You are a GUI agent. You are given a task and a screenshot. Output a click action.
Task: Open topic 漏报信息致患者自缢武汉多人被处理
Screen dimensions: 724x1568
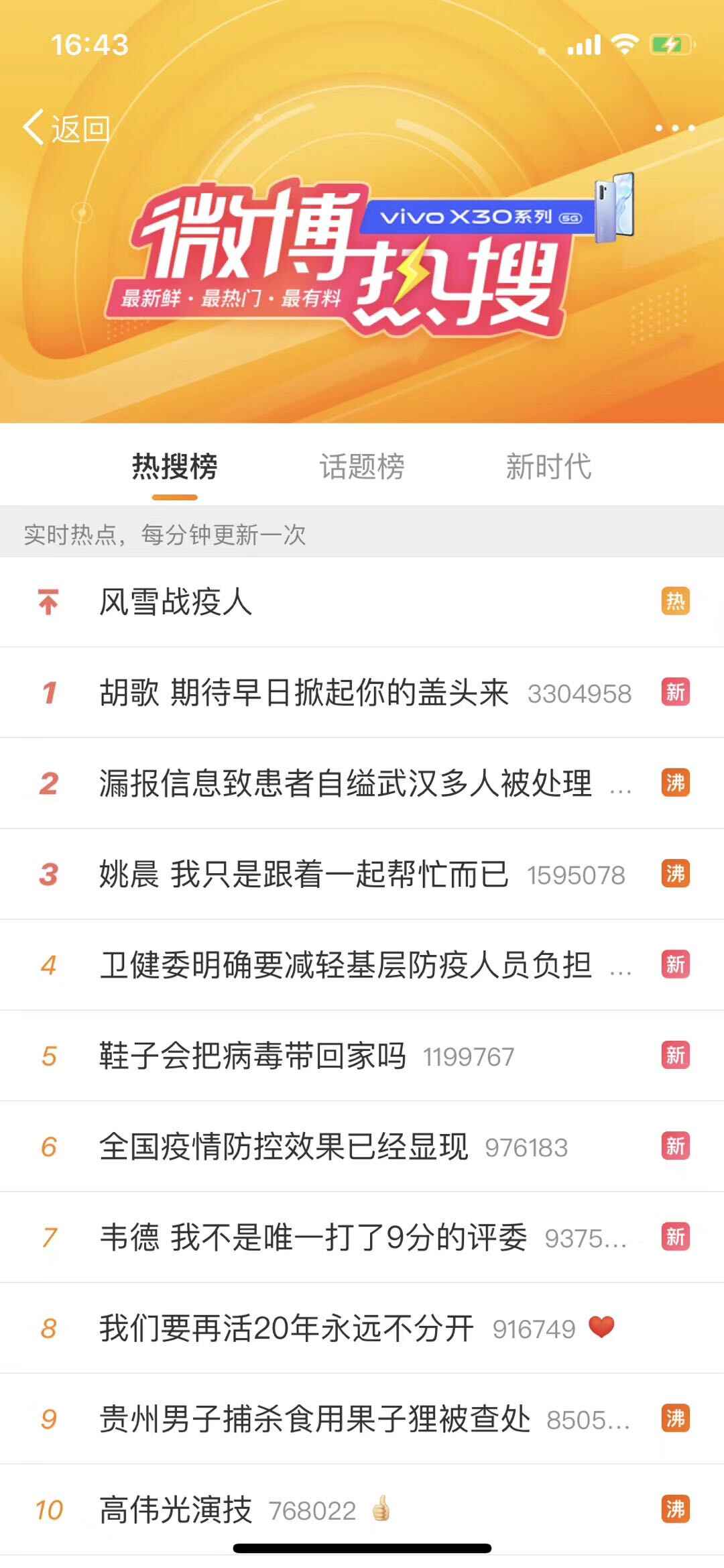coord(345,783)
